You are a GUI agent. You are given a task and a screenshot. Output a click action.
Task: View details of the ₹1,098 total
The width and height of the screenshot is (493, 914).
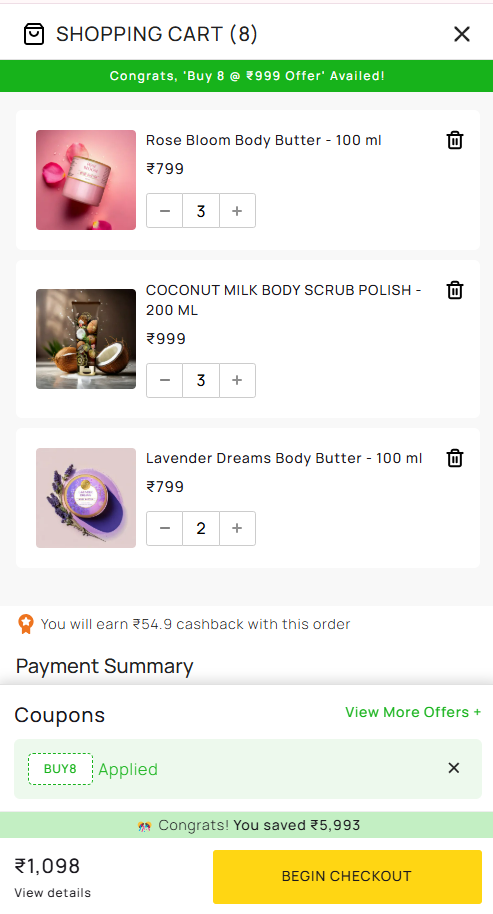coord(52,892)
